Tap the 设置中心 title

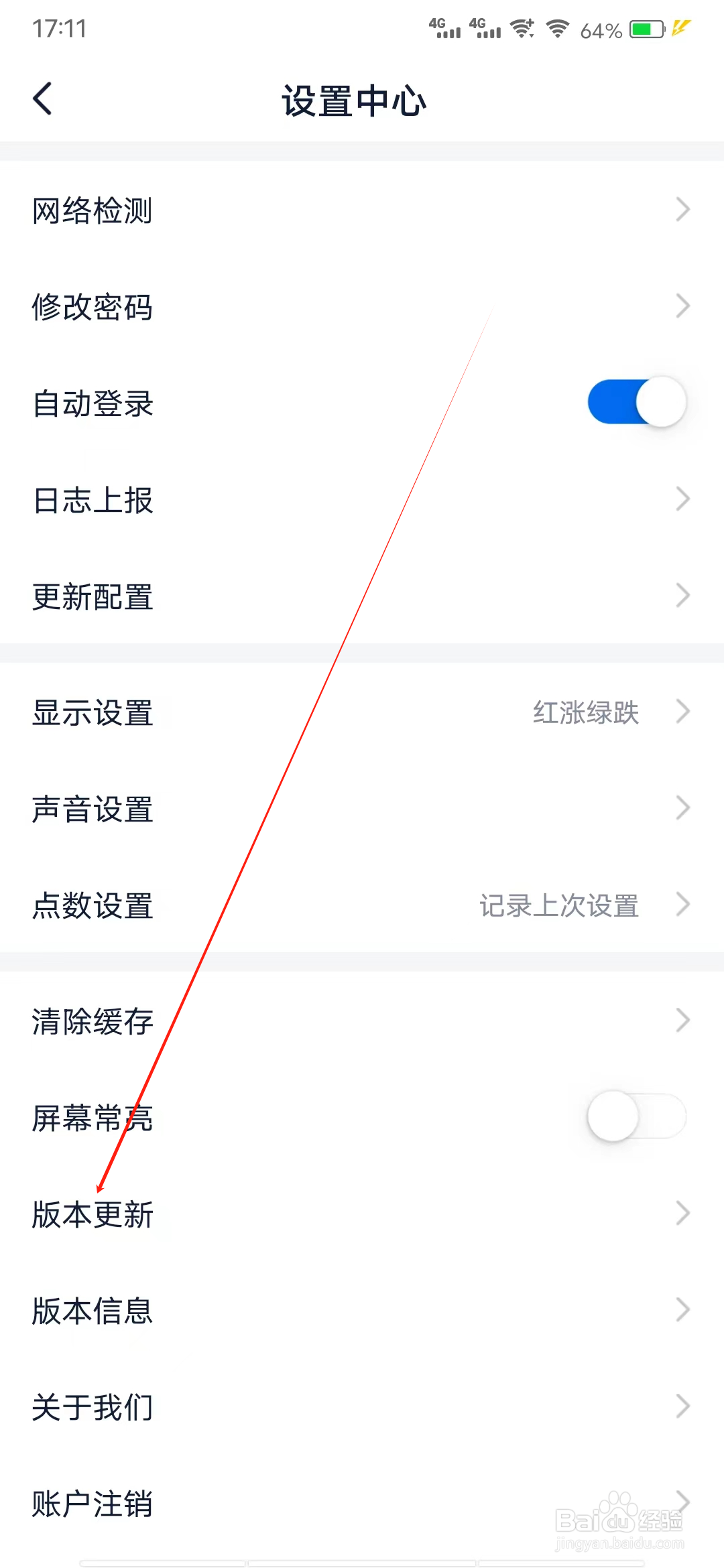(355, 100)
